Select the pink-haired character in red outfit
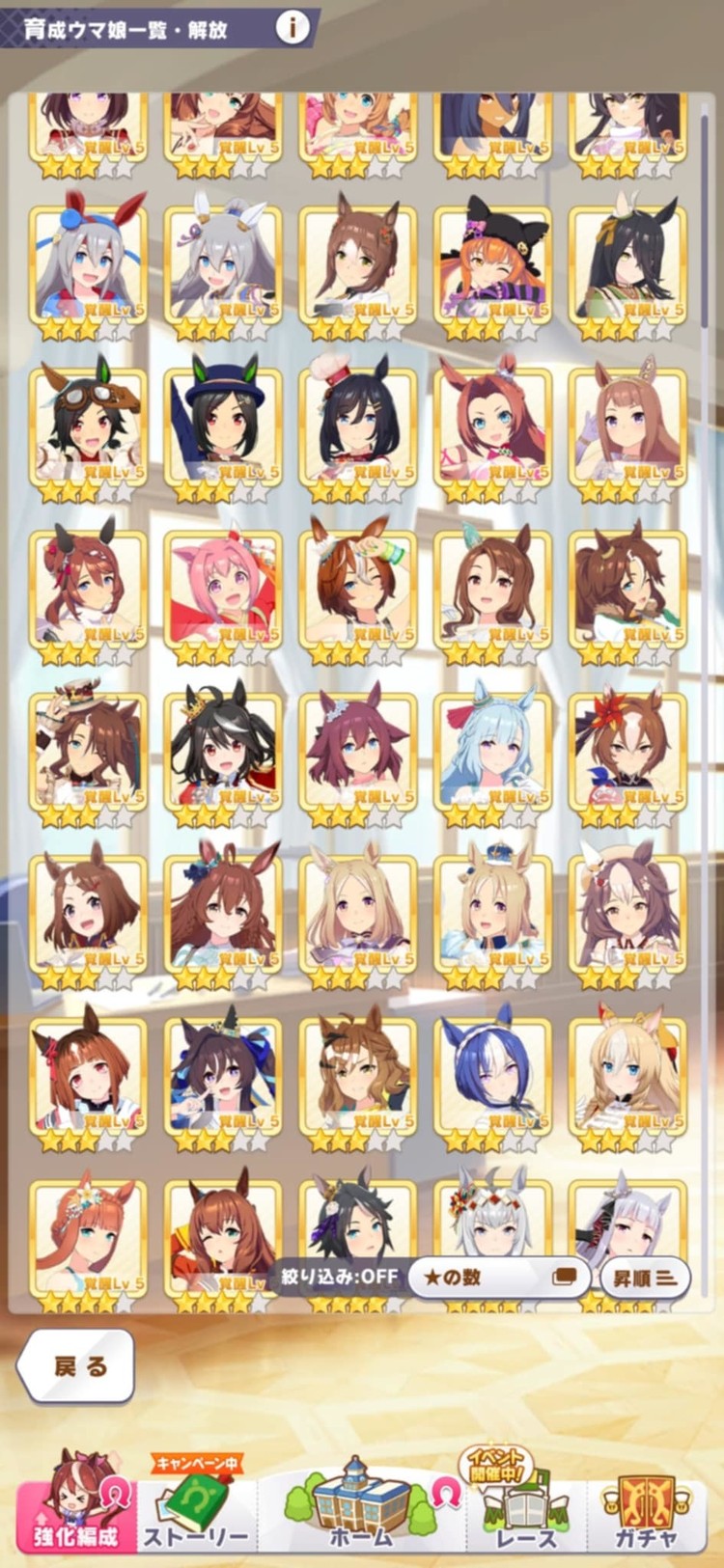This screenshot has height=1568, width=724. point(223,591)
